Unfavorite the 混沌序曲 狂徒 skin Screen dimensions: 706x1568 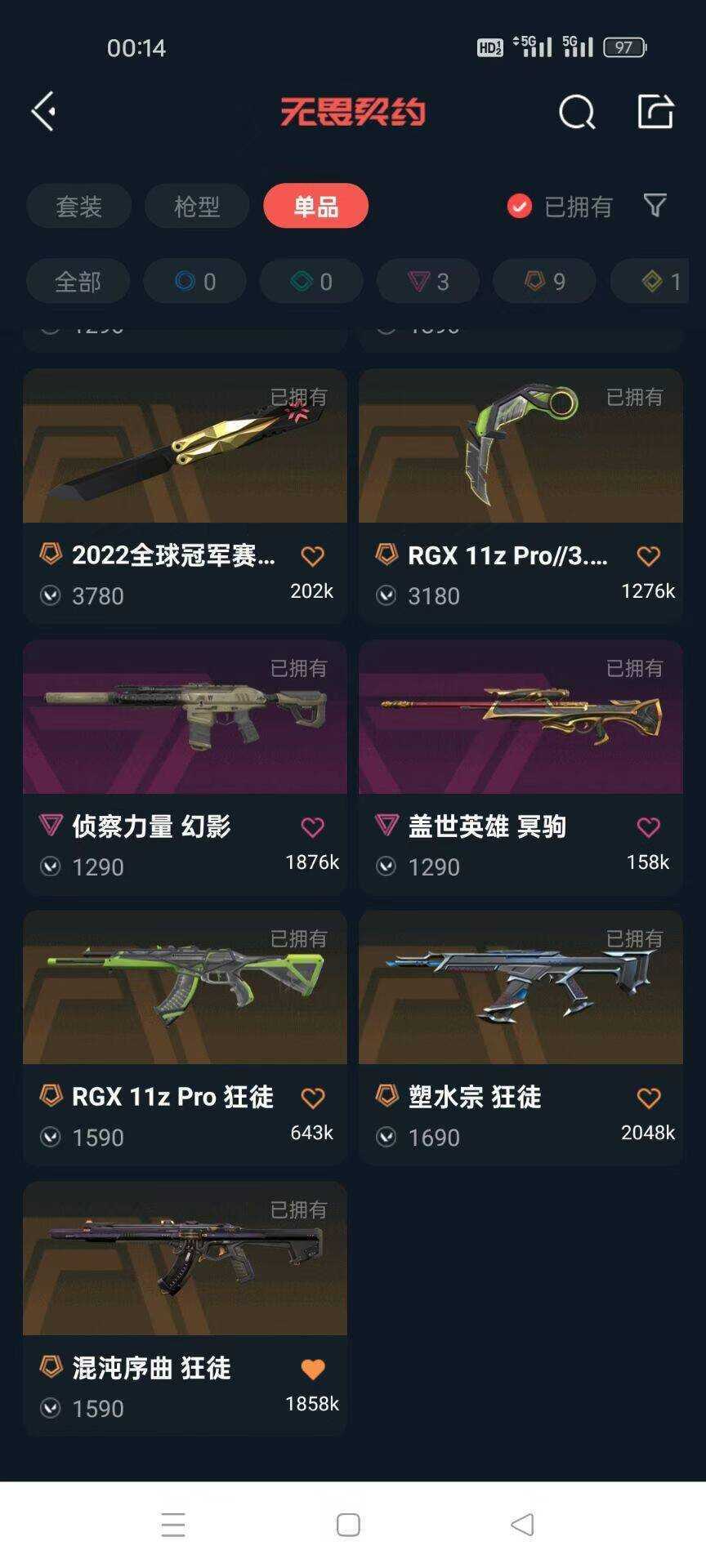tap(312, 1370)
